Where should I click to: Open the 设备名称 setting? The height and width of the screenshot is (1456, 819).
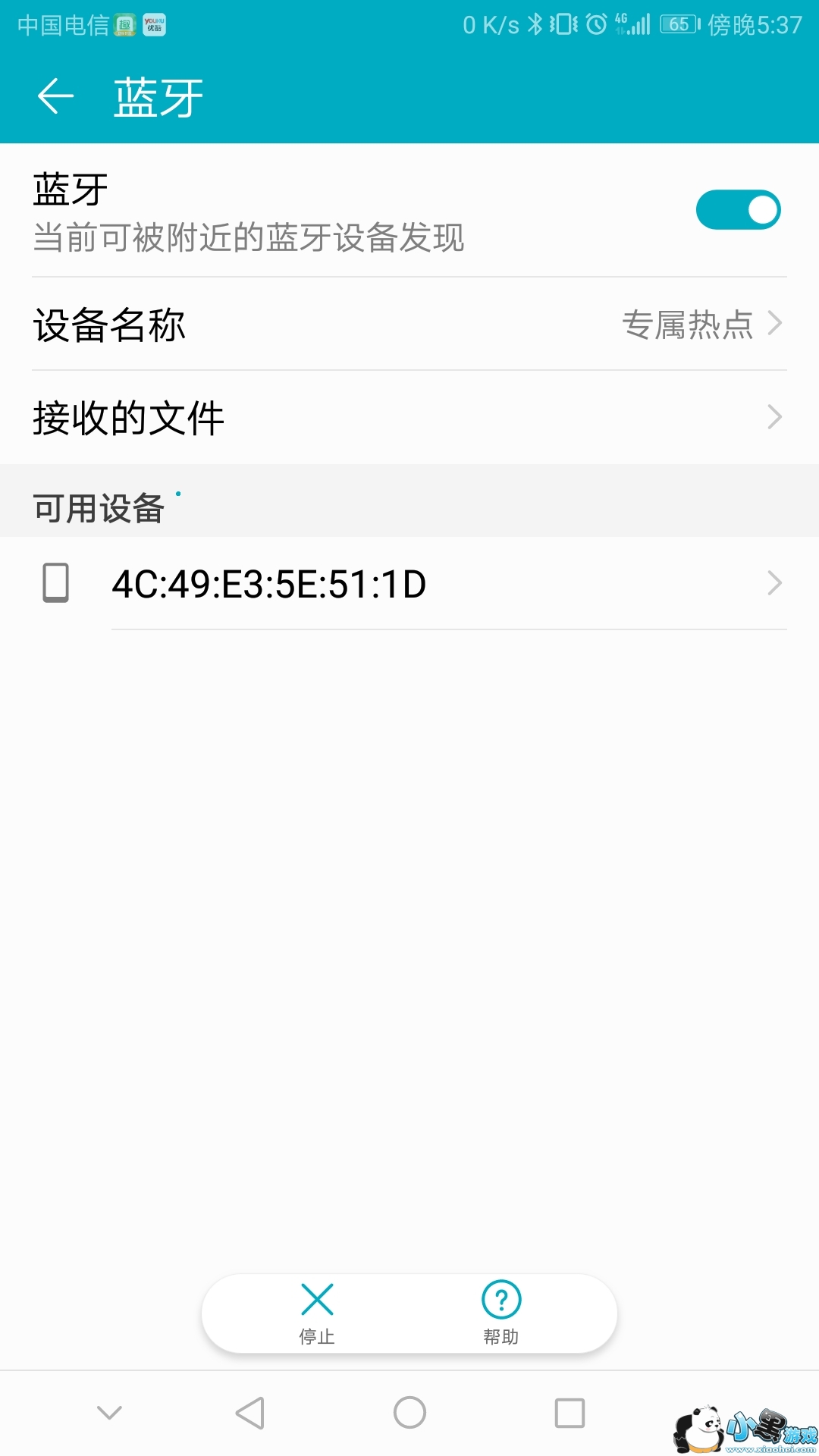(409, 325)
